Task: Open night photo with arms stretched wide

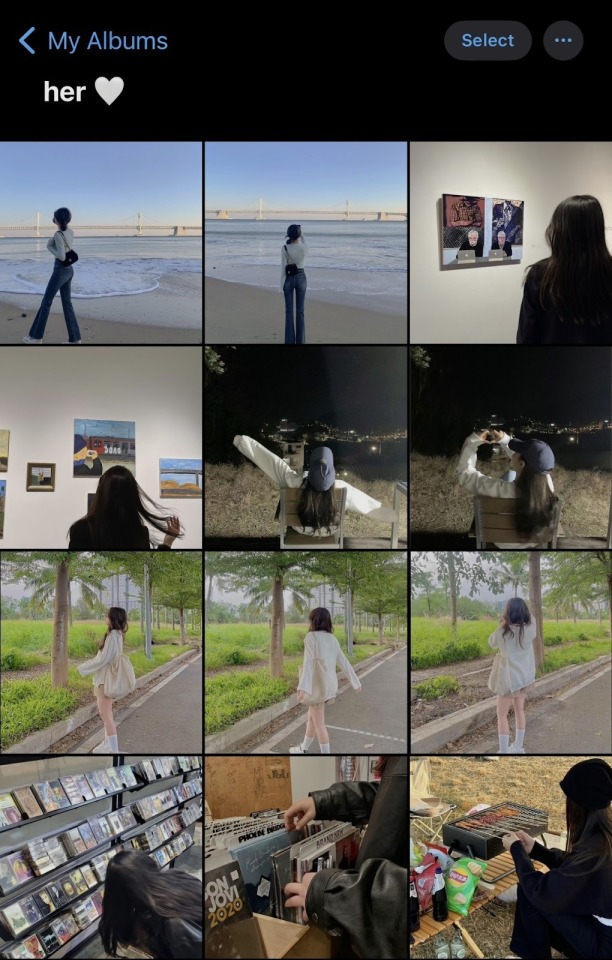Action: click(305, 448)
